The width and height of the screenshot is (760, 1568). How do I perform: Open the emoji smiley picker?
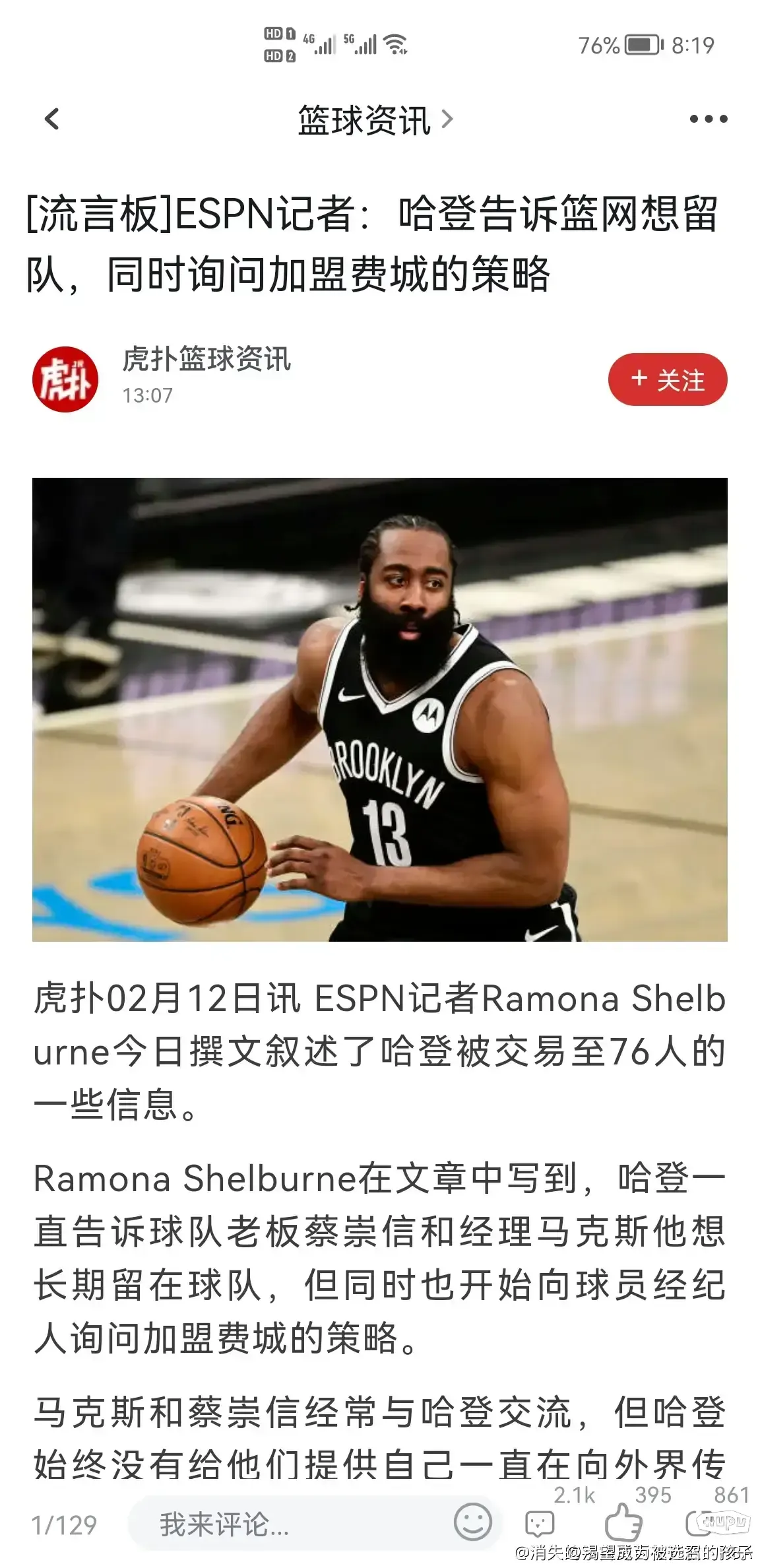click(x=472, y=1522)
